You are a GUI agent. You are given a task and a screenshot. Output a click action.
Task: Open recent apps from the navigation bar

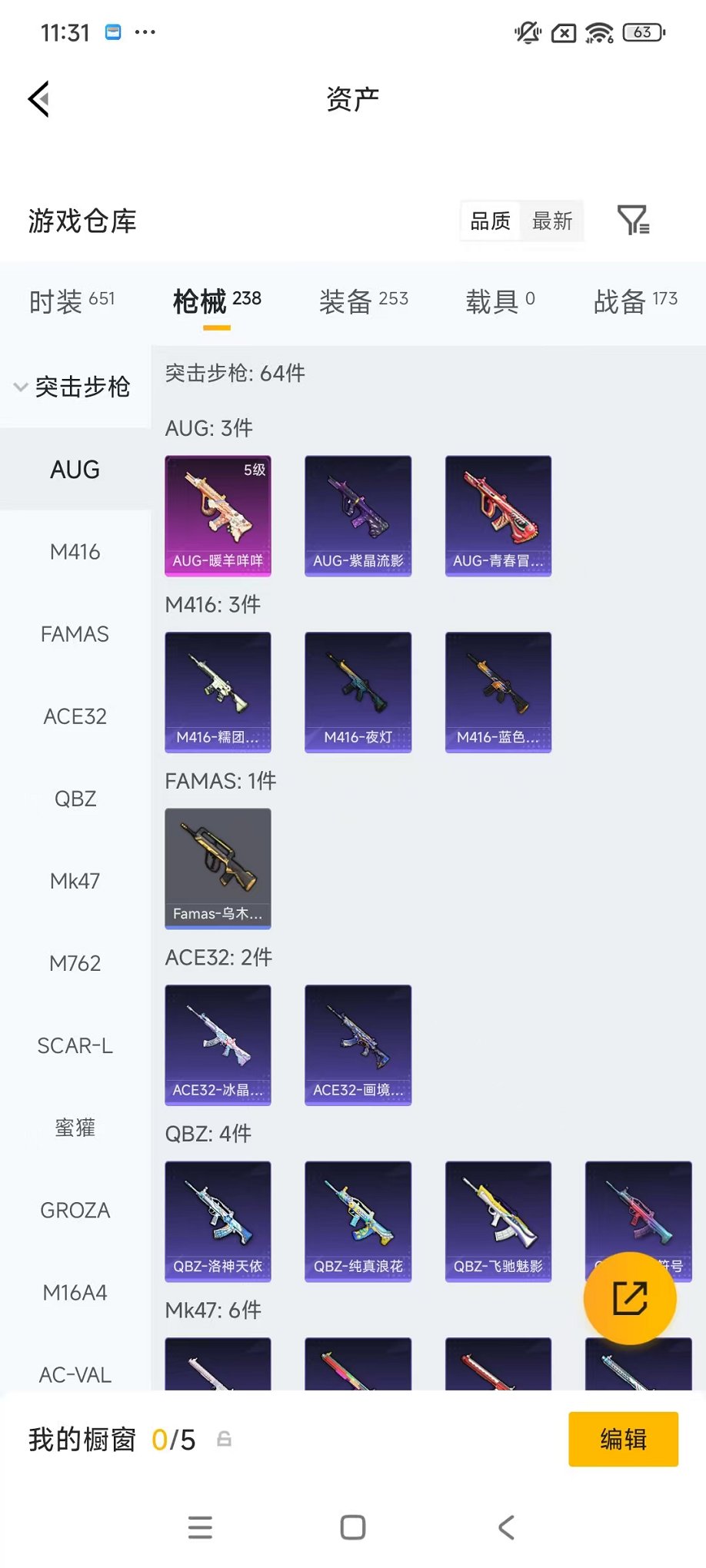200,1527
